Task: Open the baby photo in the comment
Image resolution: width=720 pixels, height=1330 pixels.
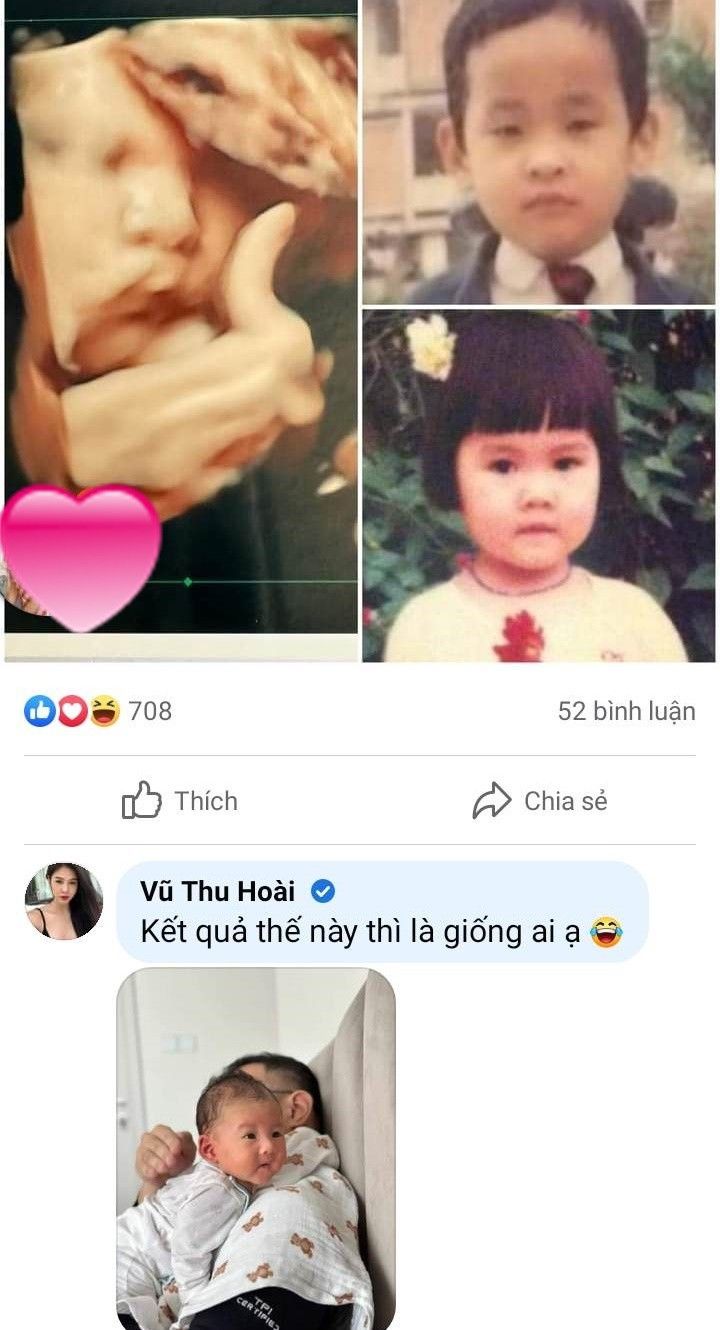Action: click(x=256, y=1148)
